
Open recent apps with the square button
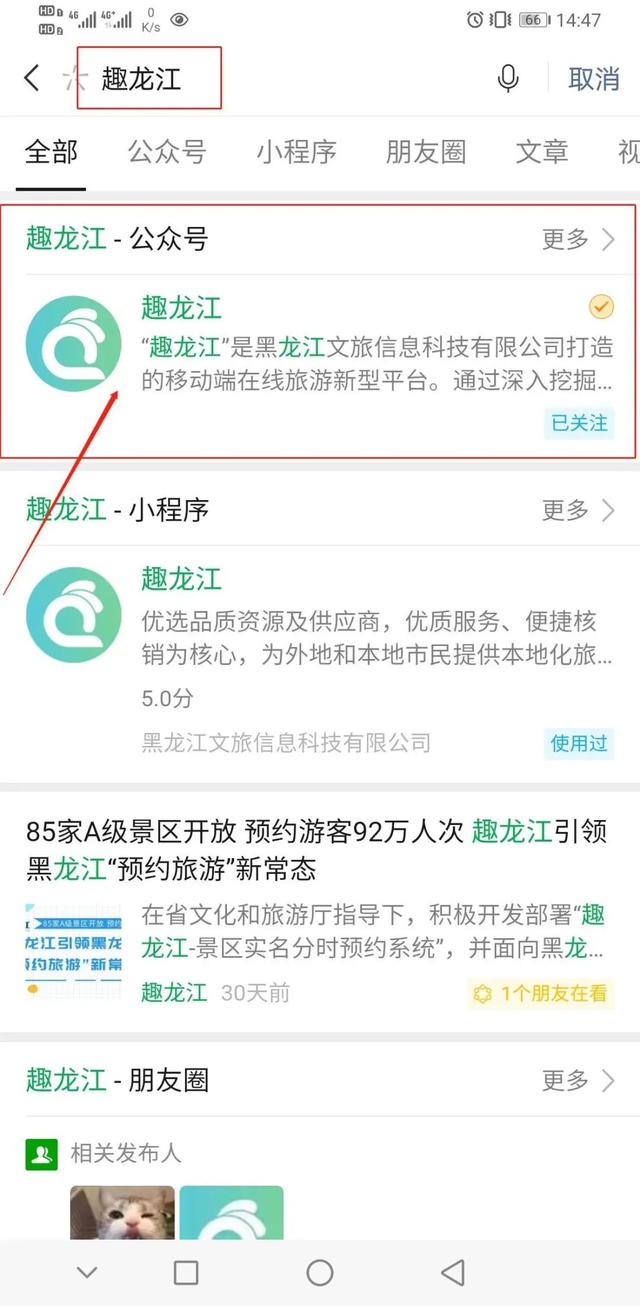[186, 1272]
